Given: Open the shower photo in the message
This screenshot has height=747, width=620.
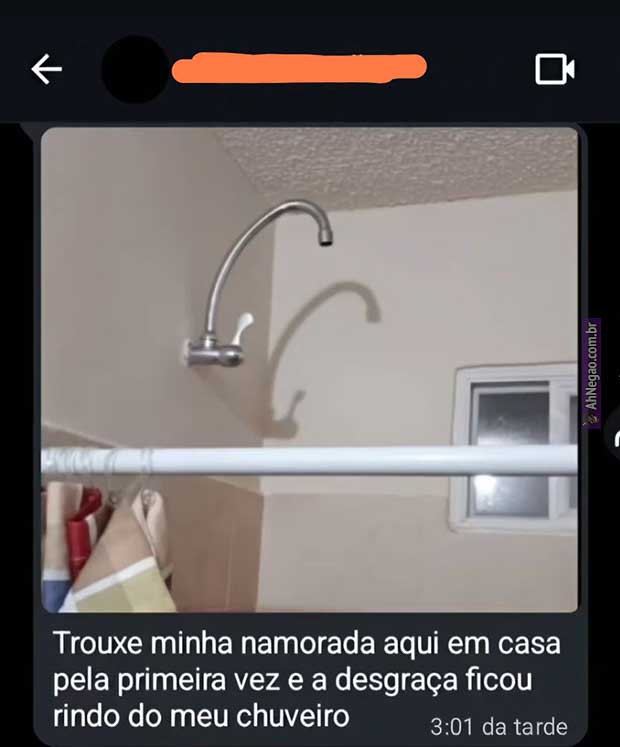Looking at the screenshot, I should coord(309,370).
